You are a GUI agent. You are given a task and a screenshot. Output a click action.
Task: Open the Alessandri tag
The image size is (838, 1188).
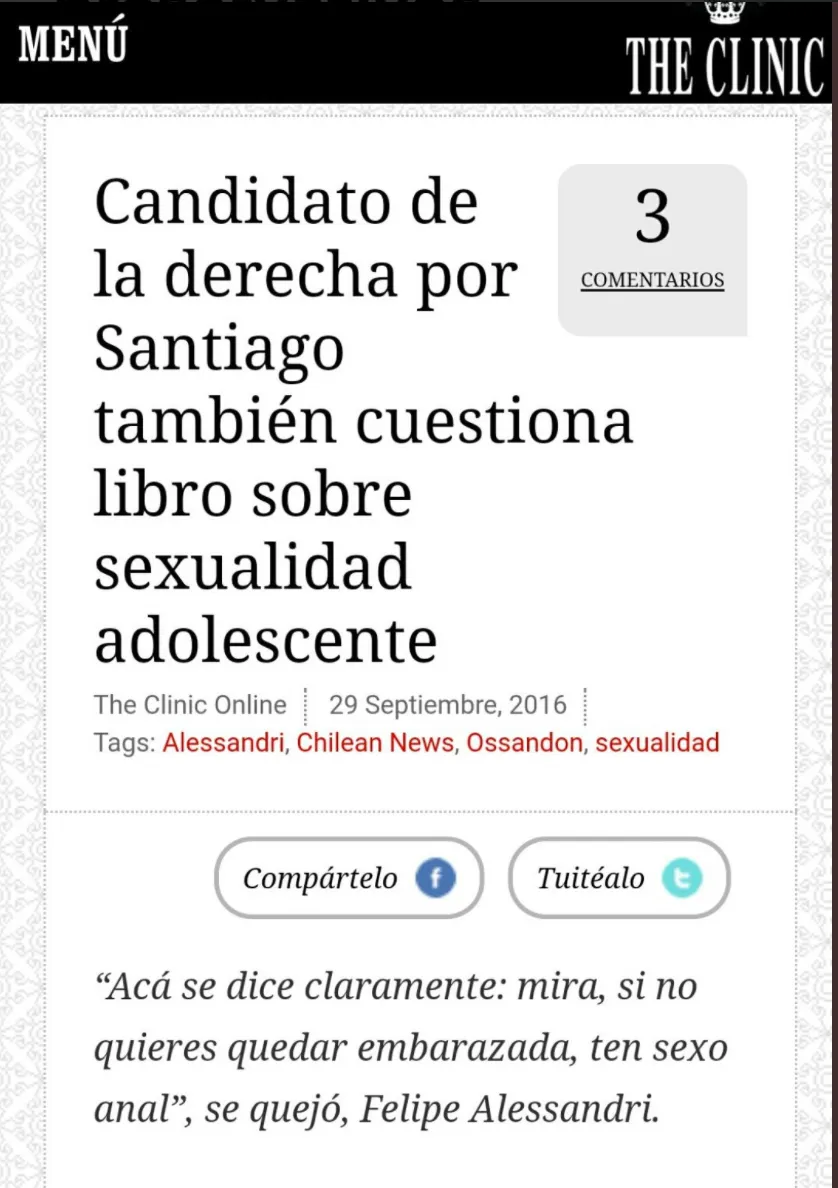223,743
